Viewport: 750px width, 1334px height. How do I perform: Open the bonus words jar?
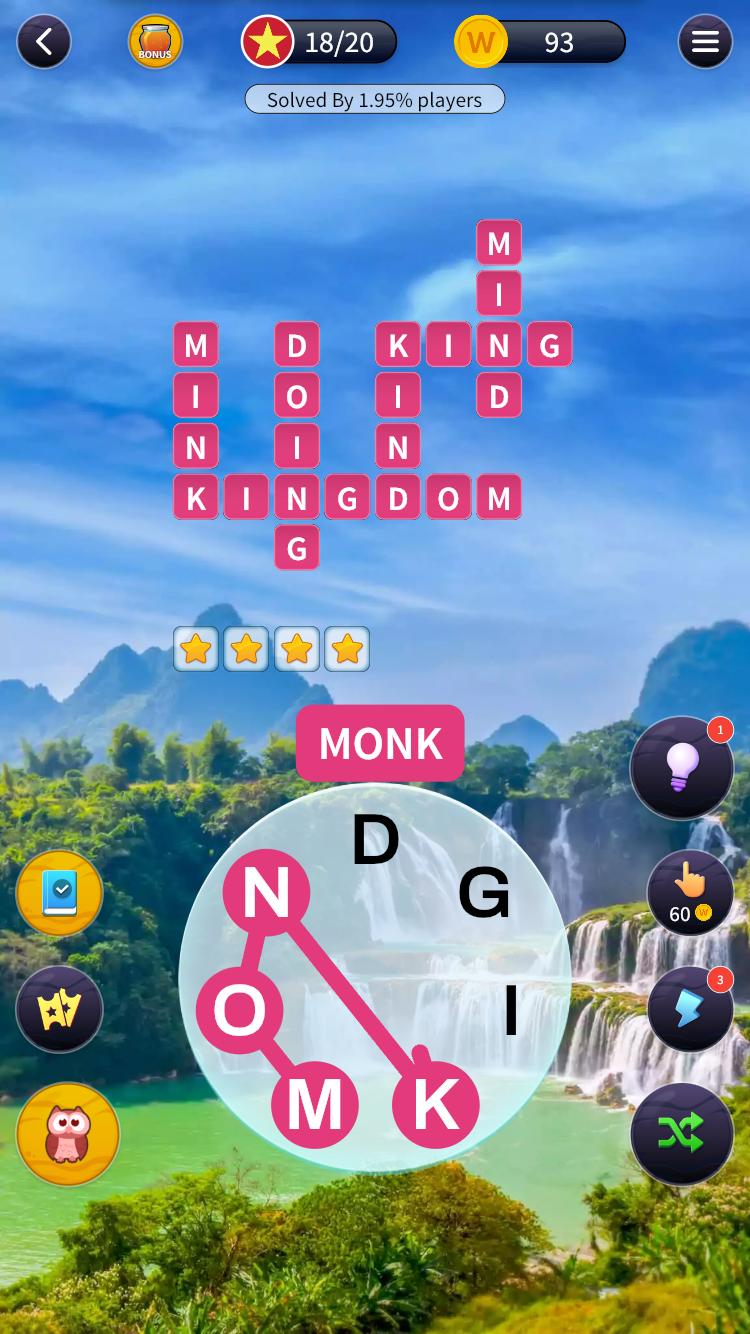155,42
